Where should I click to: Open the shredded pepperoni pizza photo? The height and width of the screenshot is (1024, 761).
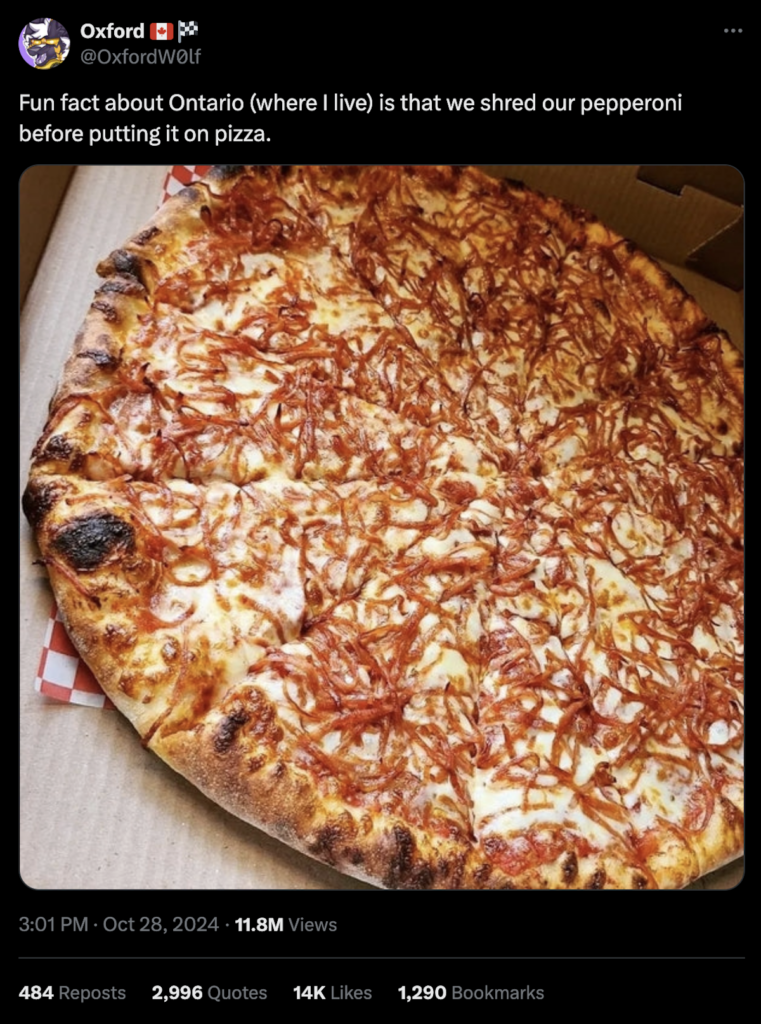[381, 527]
